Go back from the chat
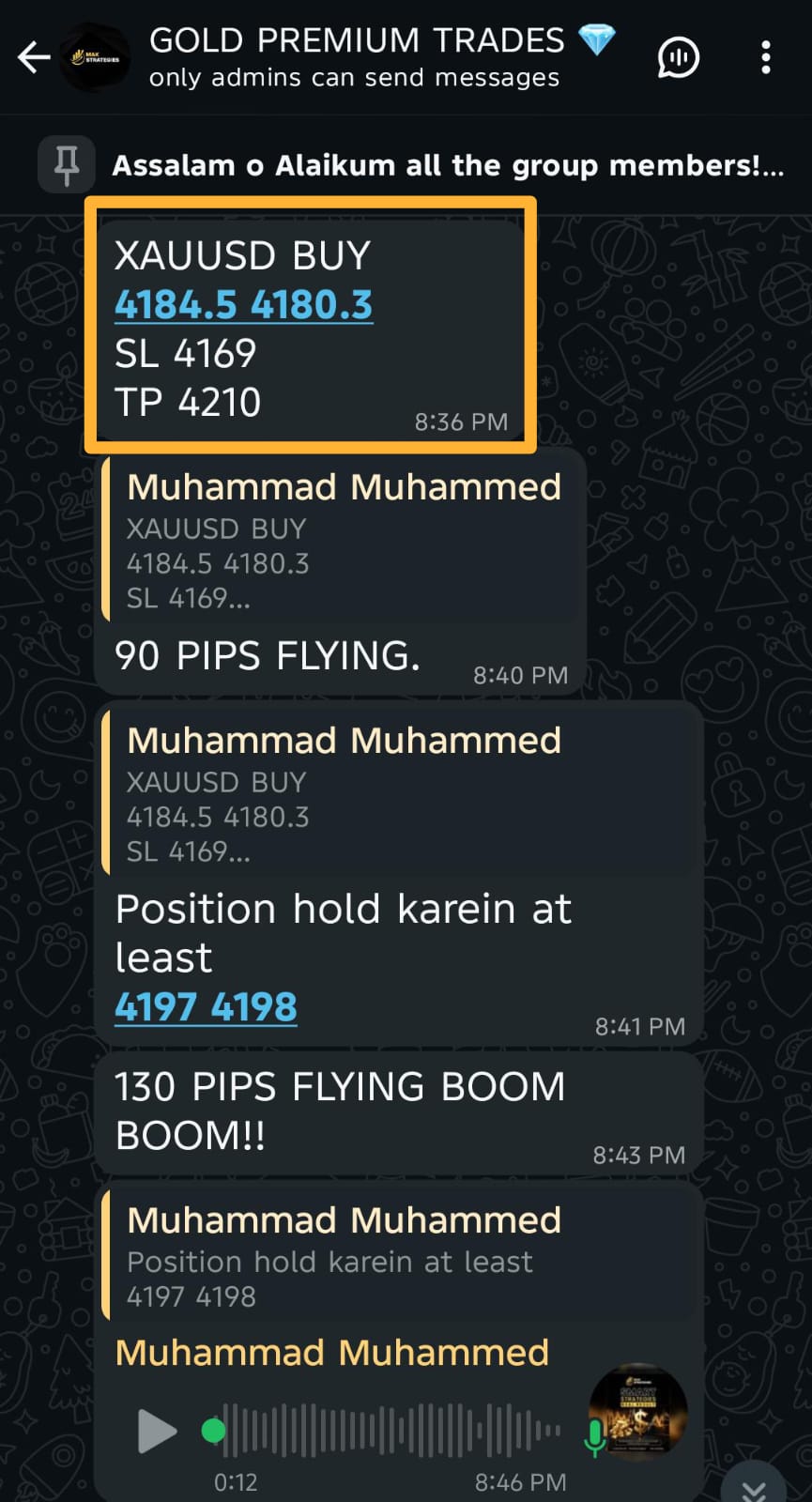 click(34, 57)
